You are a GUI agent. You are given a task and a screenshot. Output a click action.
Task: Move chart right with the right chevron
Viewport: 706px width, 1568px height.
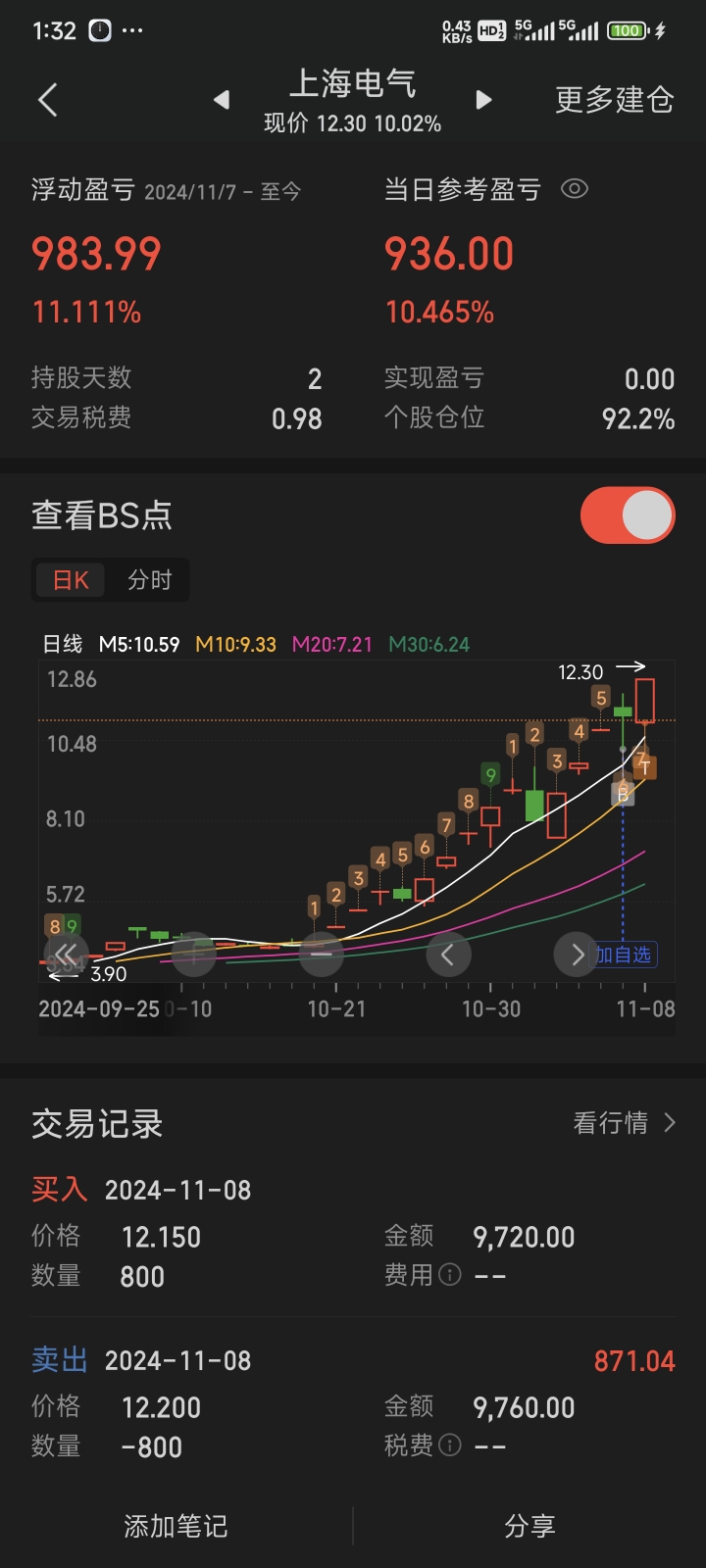point(577,955)
